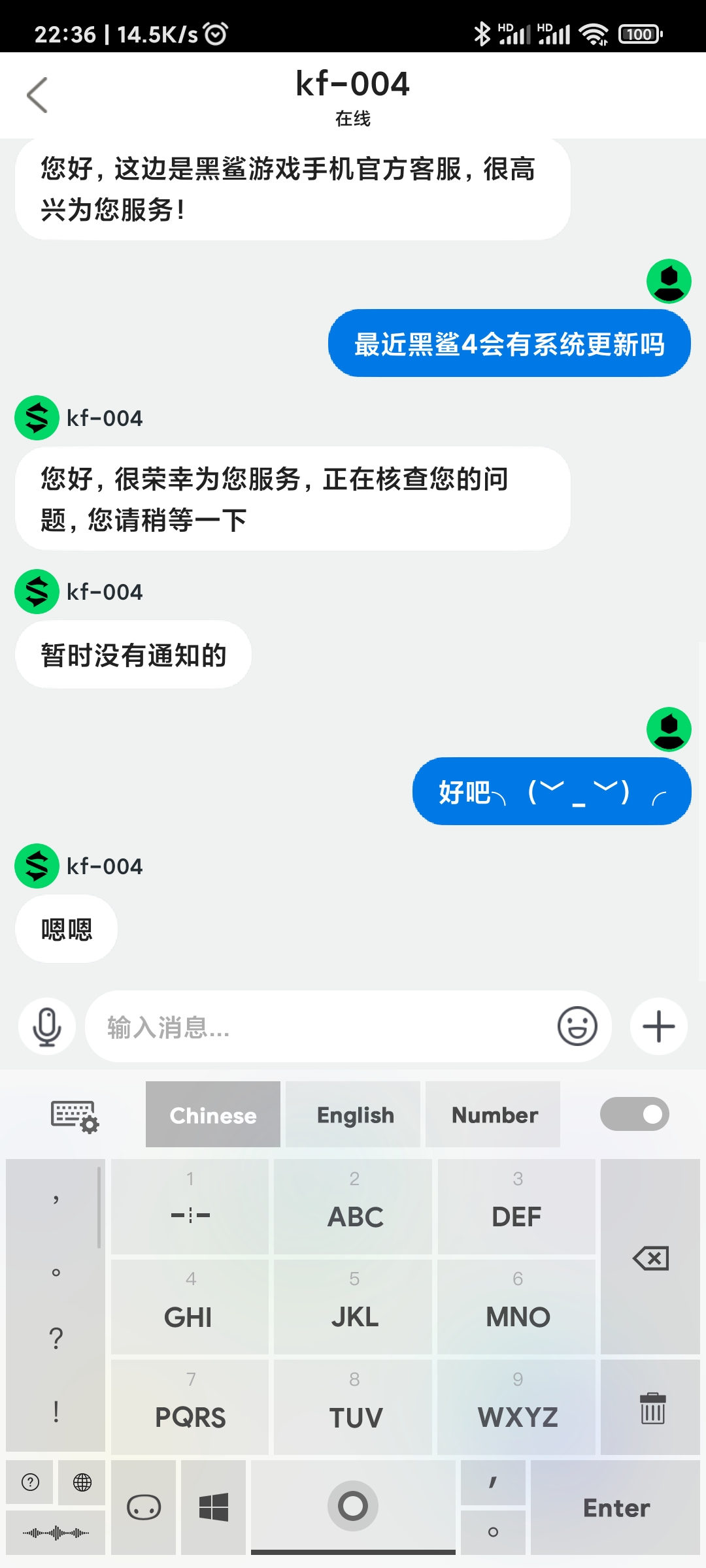Switch keyboard to Chinese mode
Image resolution: width=706 pixels, height=1568 pixels.
tap(213, 1115)
